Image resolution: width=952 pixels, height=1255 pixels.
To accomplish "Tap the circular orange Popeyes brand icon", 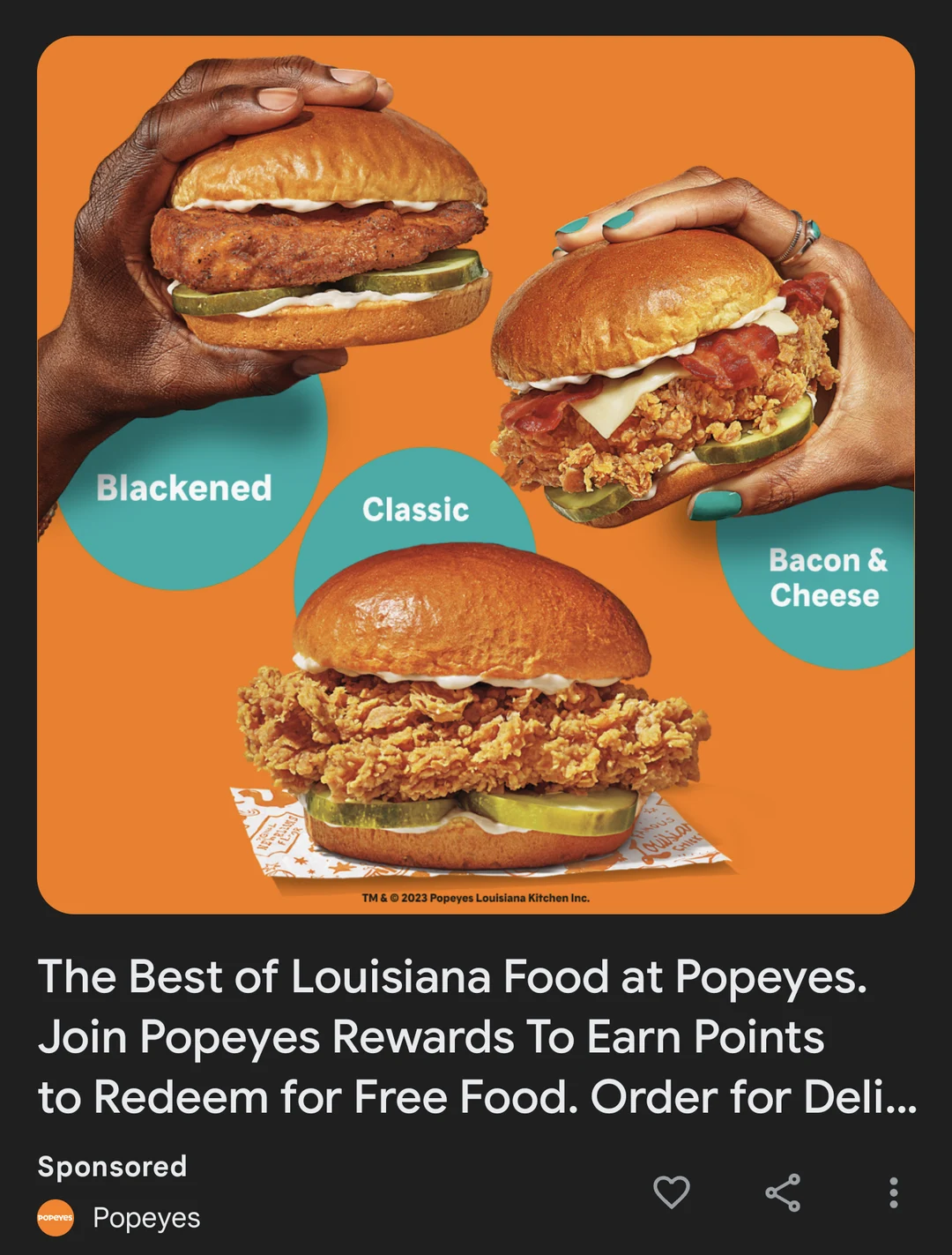I will click(x=55, y=1218).
